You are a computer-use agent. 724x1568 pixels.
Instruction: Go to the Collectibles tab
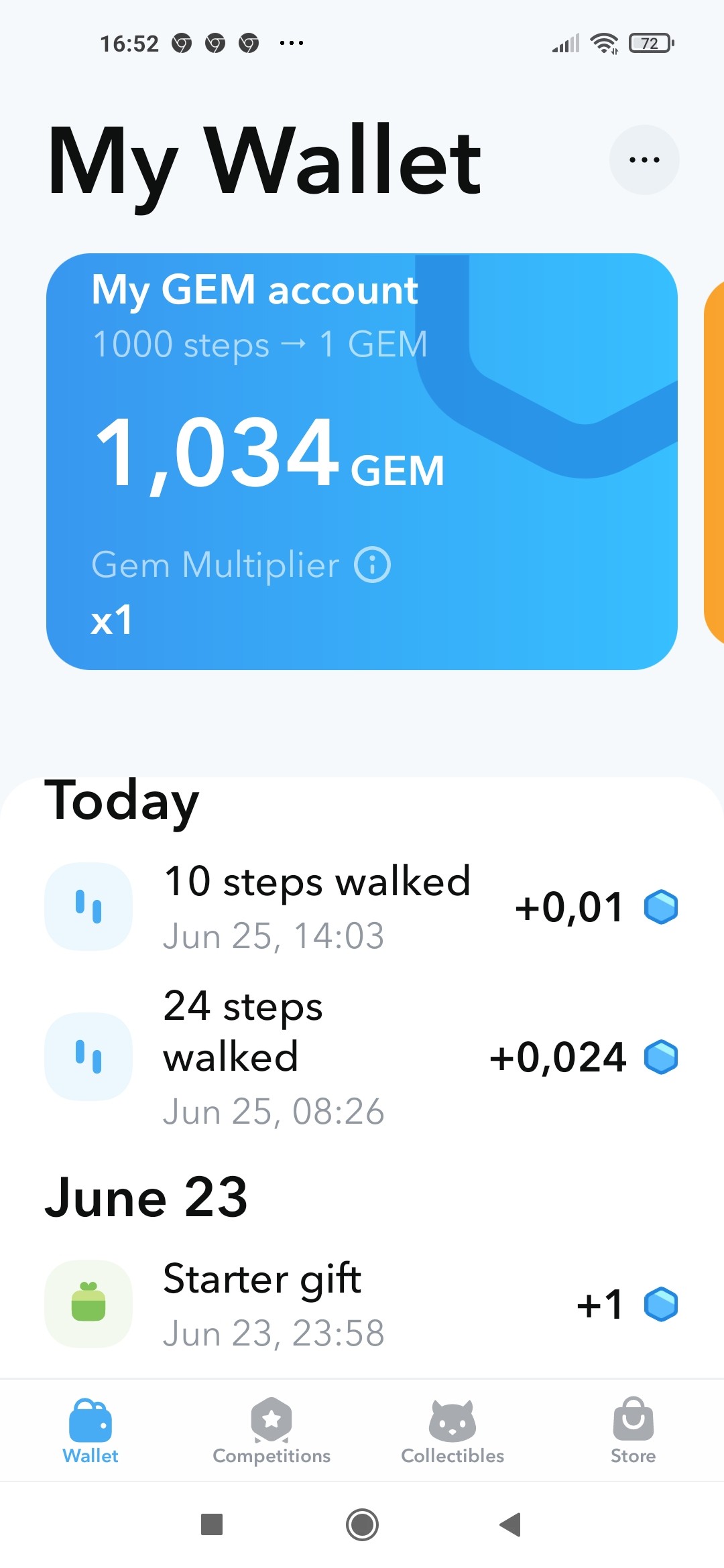452,1431
